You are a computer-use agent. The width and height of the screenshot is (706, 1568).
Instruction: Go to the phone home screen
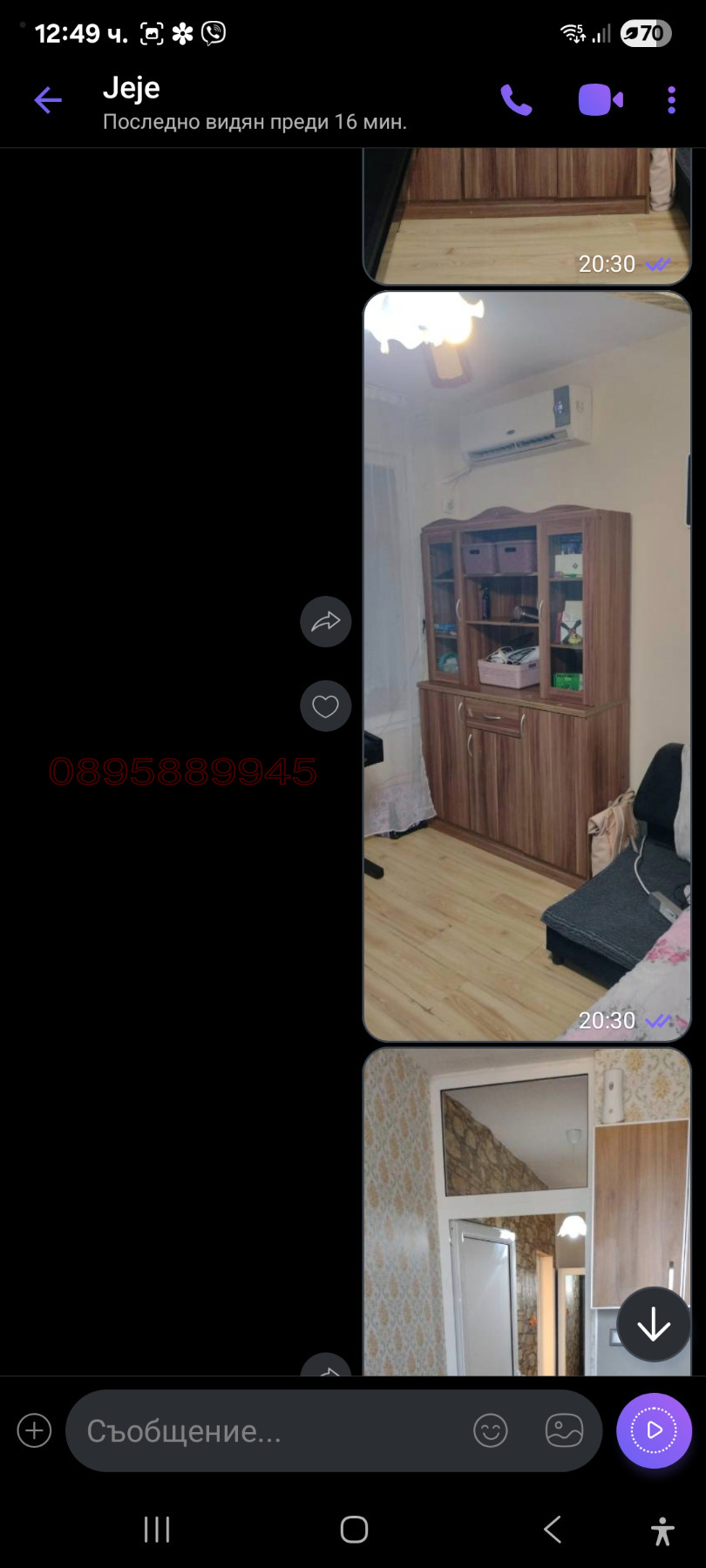coord(354,1529)
